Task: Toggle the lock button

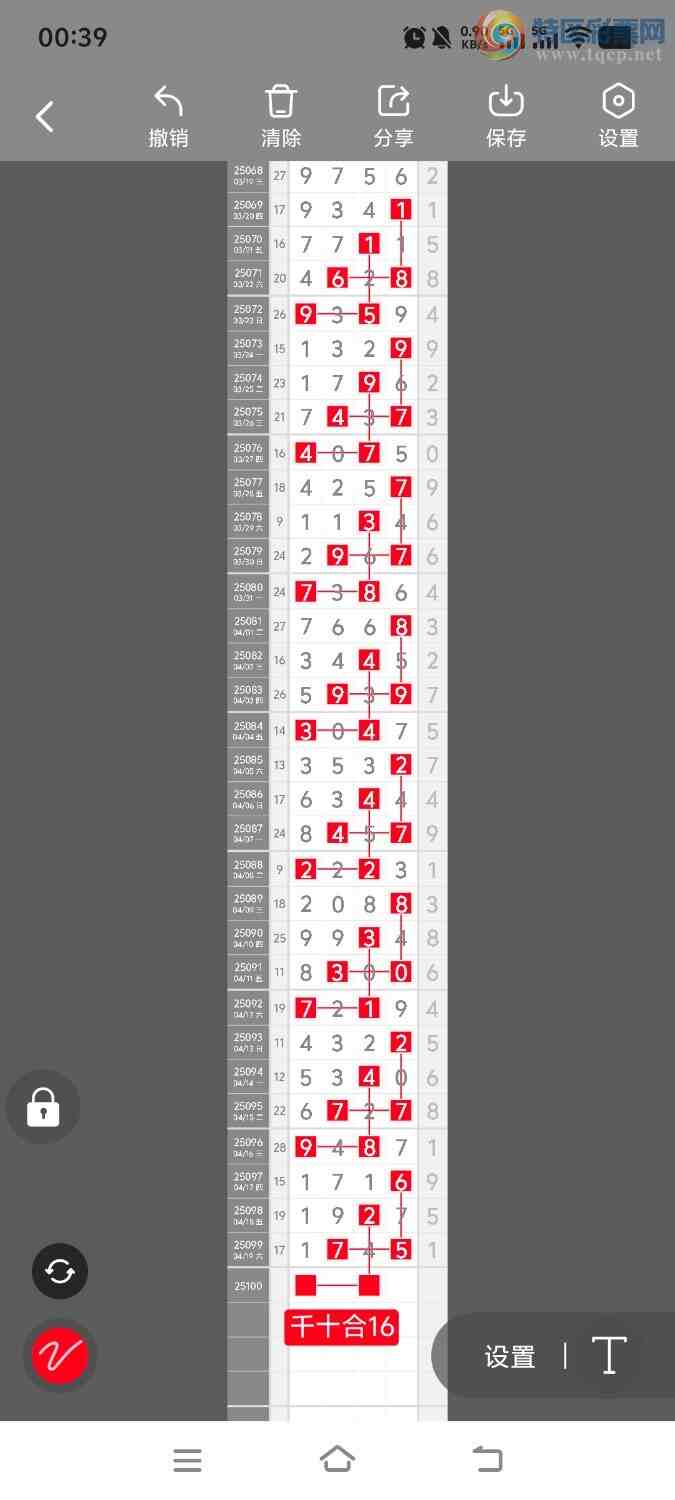Action: coord(43,1107)
